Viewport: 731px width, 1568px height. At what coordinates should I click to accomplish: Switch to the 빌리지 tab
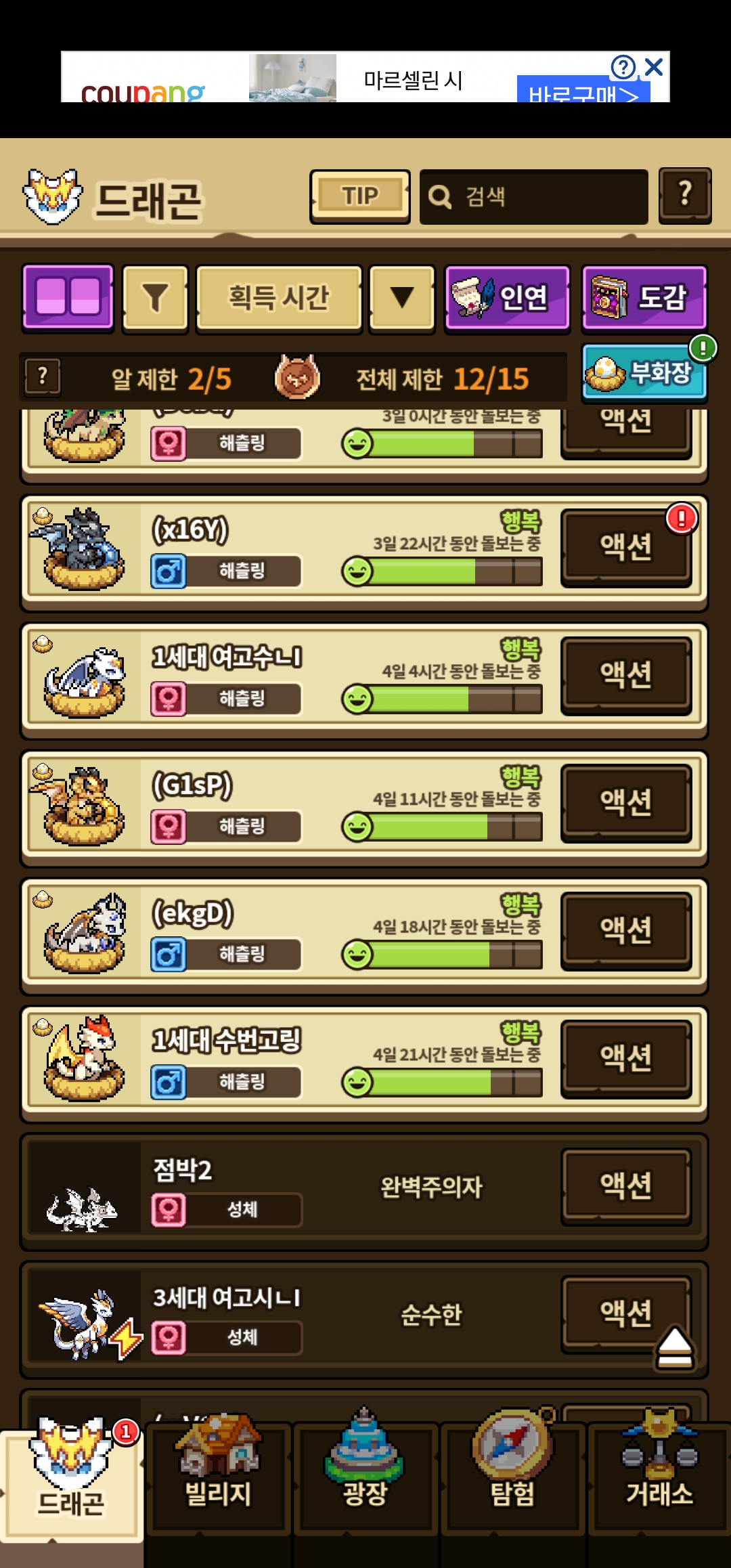click(x=218, y=1476)
